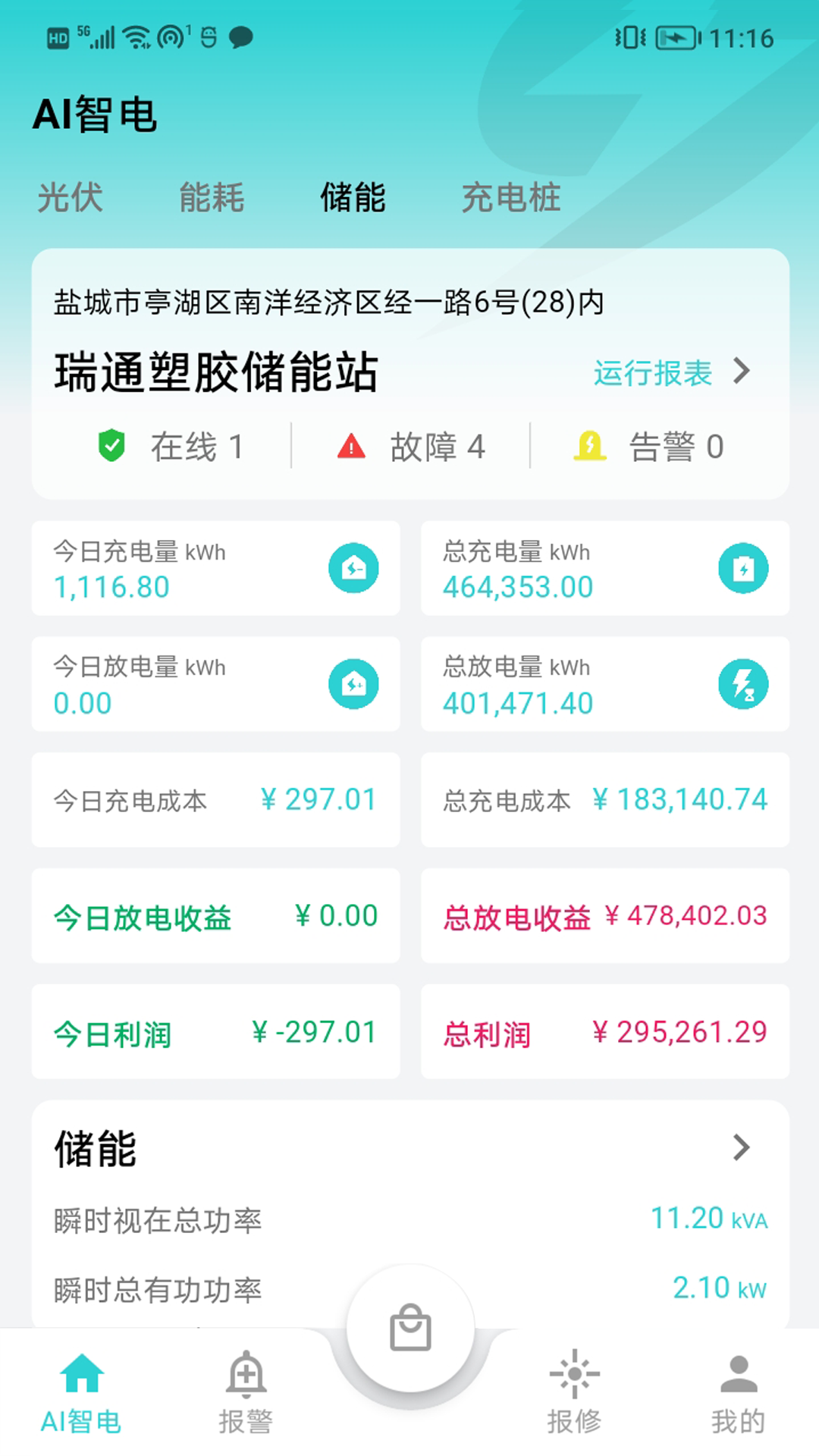Open the 运行报表 report link

pos(654,372)
